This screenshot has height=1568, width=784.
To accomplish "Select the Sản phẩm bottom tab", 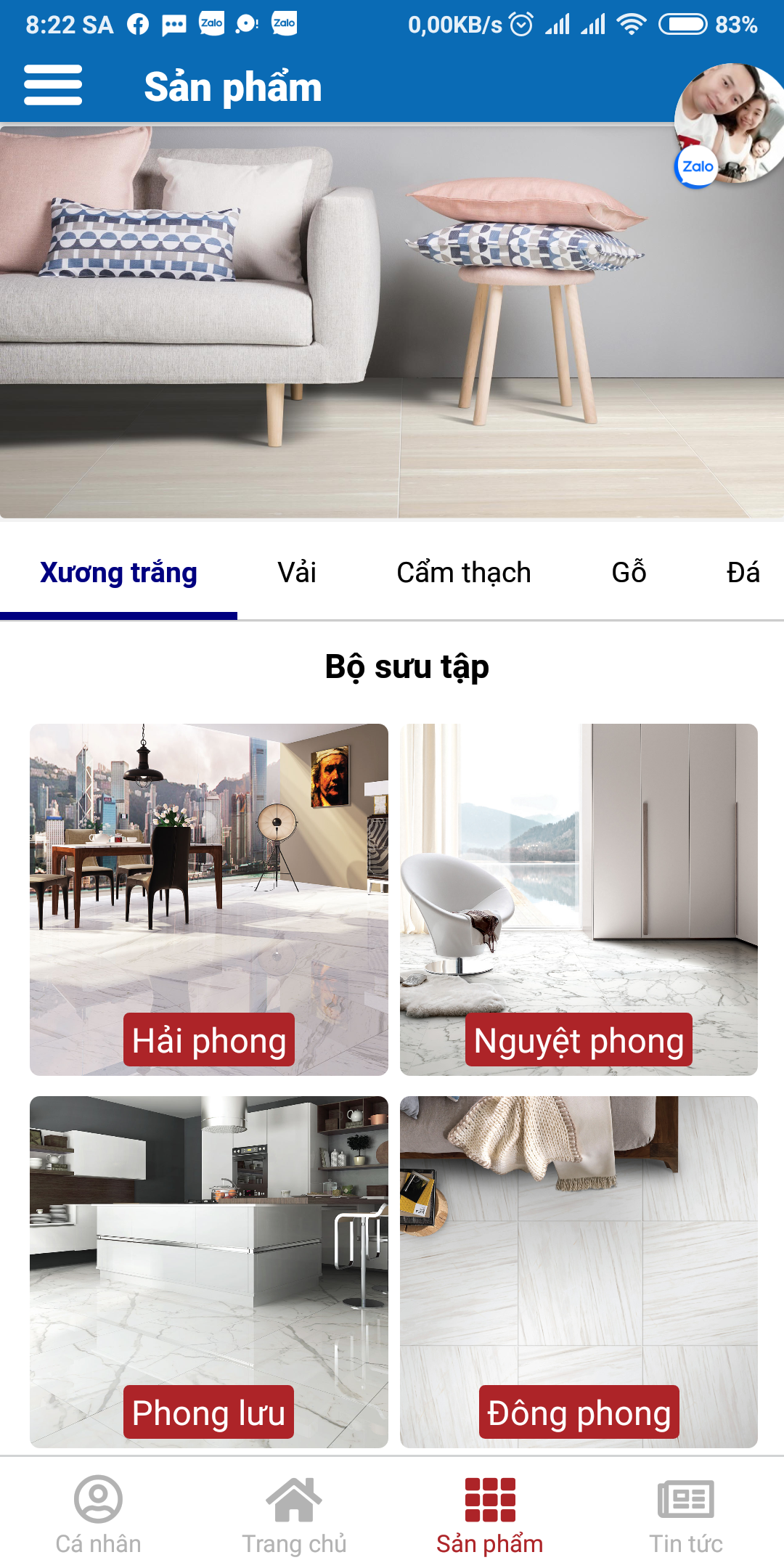I will pyautogui.click(x=490, y=1514).
